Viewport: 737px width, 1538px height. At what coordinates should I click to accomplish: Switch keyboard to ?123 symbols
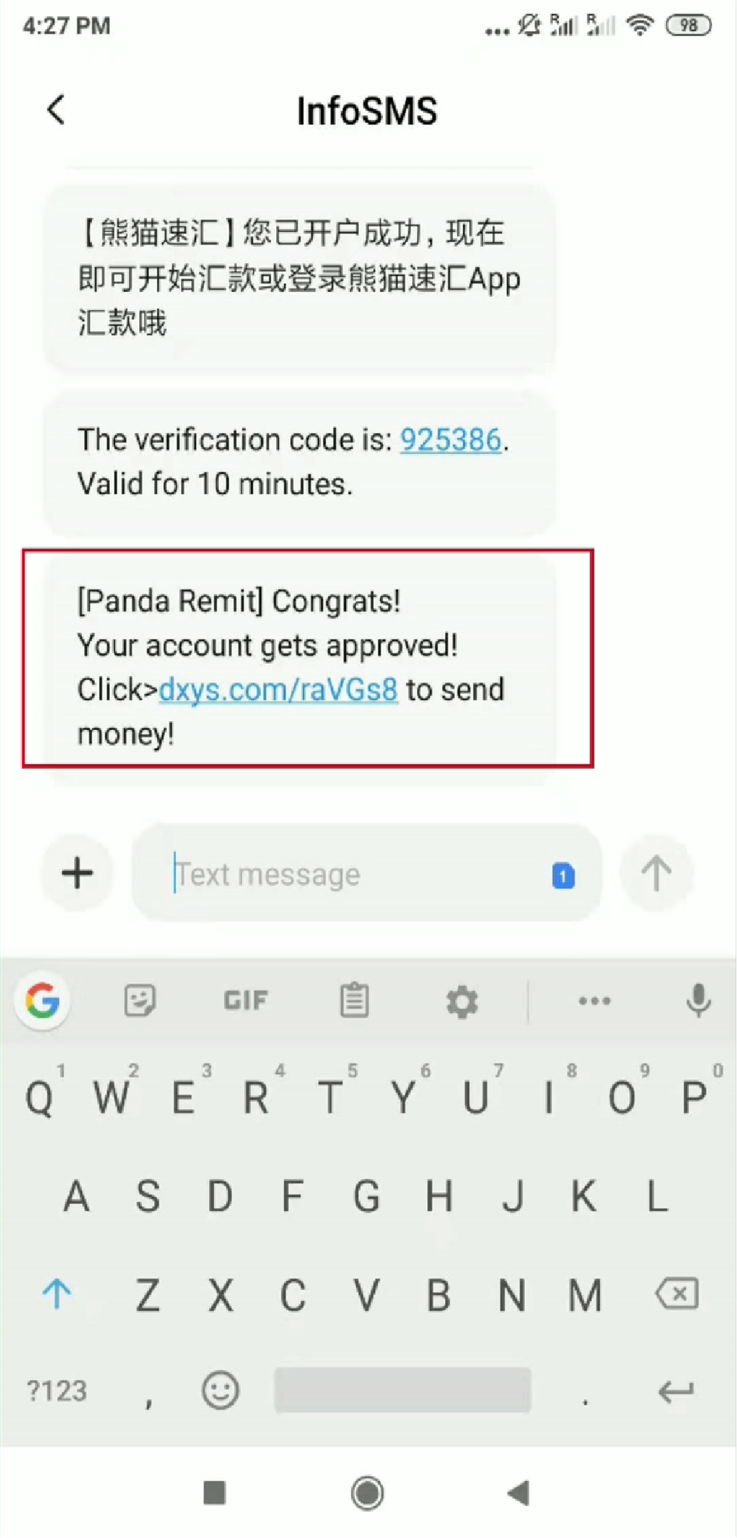pyautogui.click(x=57, y=1391)
